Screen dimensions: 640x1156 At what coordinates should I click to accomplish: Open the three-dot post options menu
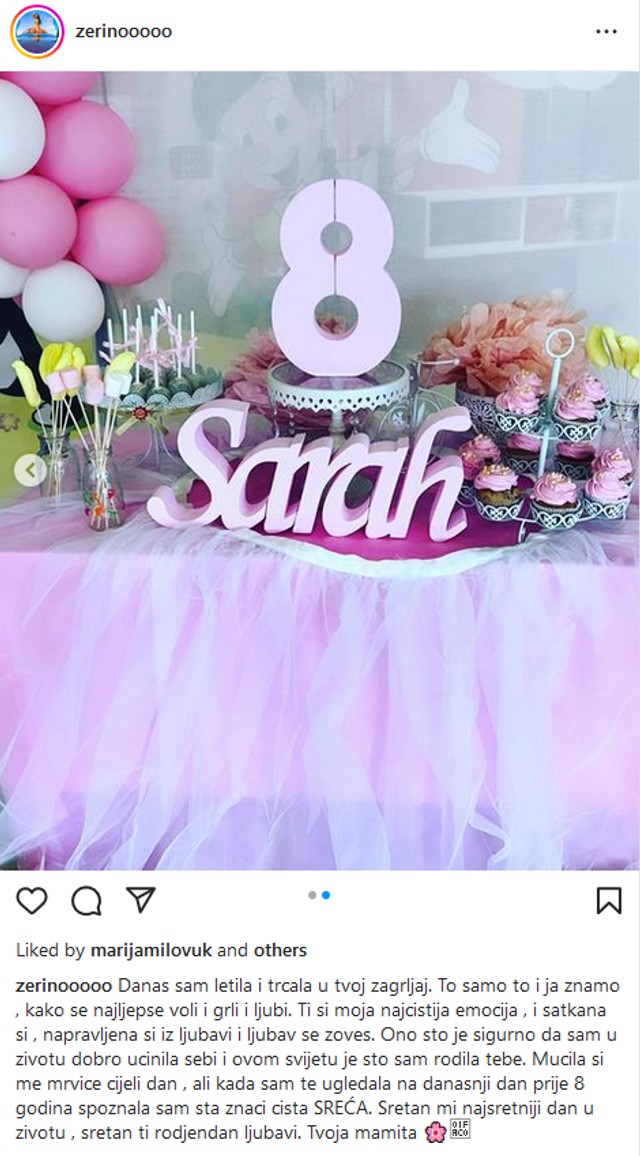coord(606,31)
